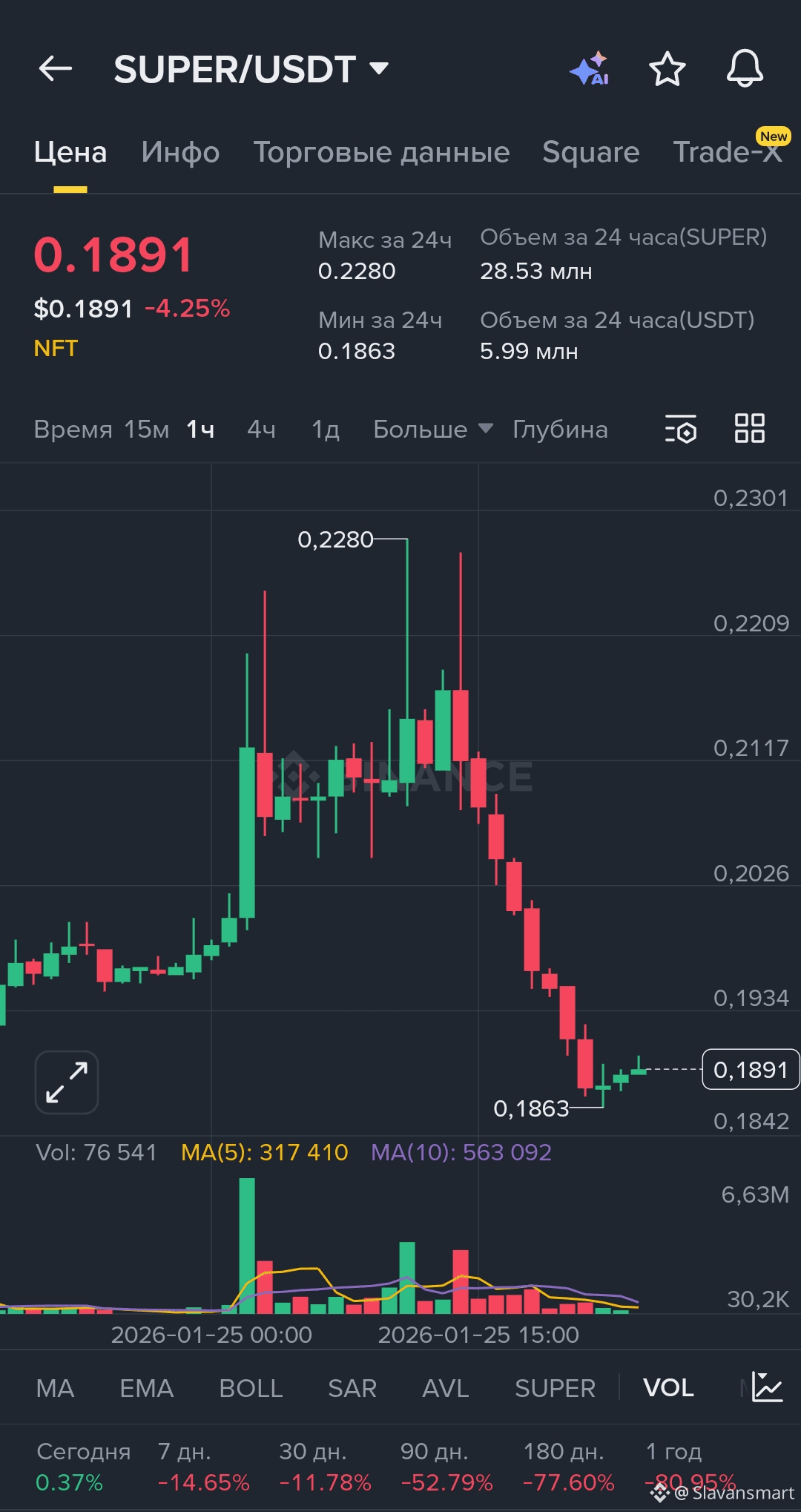Add SUPER/USDT to favorites

(x=667, y=69)
